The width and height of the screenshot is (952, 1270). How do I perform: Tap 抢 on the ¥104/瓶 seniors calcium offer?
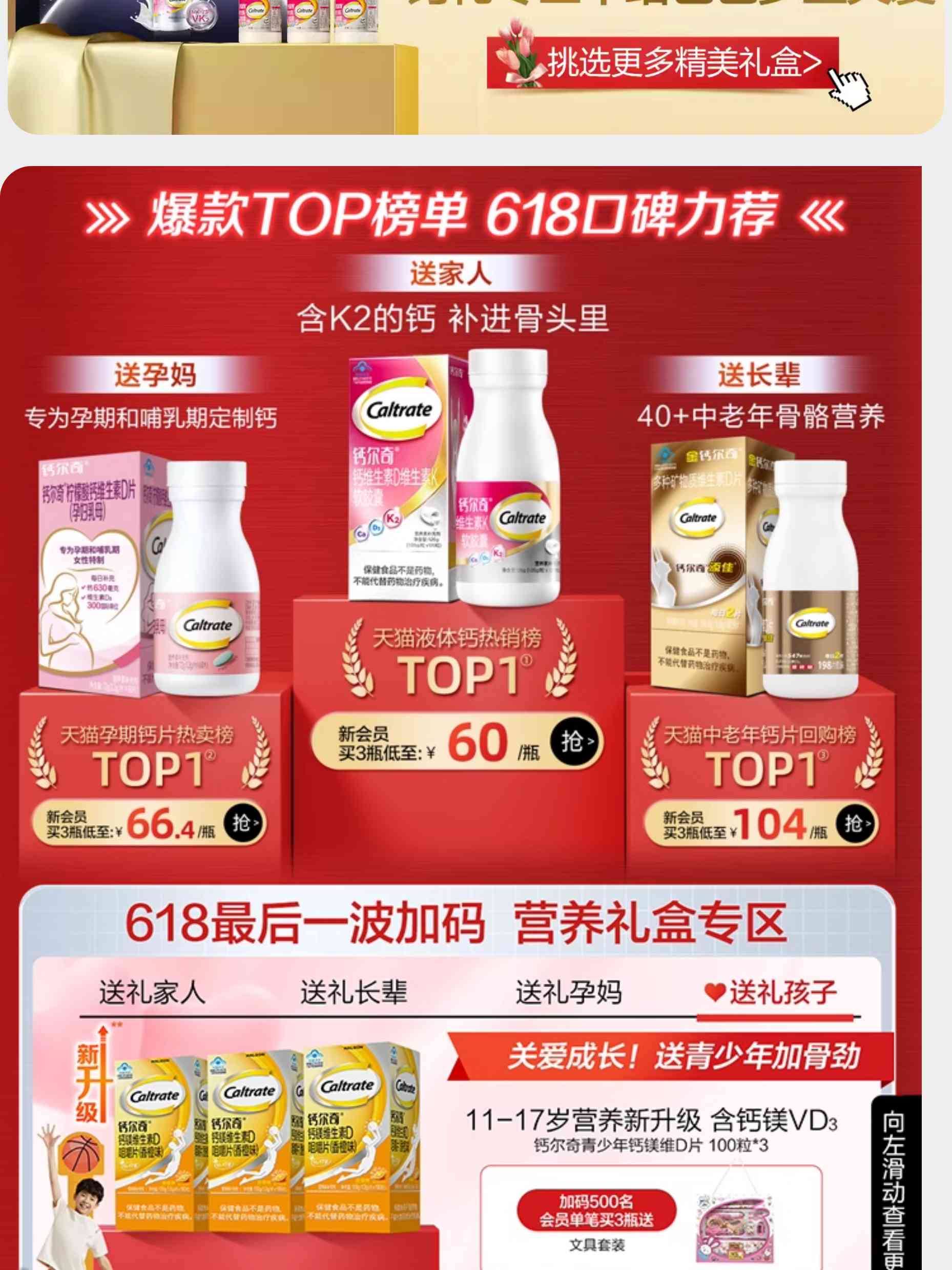click(857, 825)
